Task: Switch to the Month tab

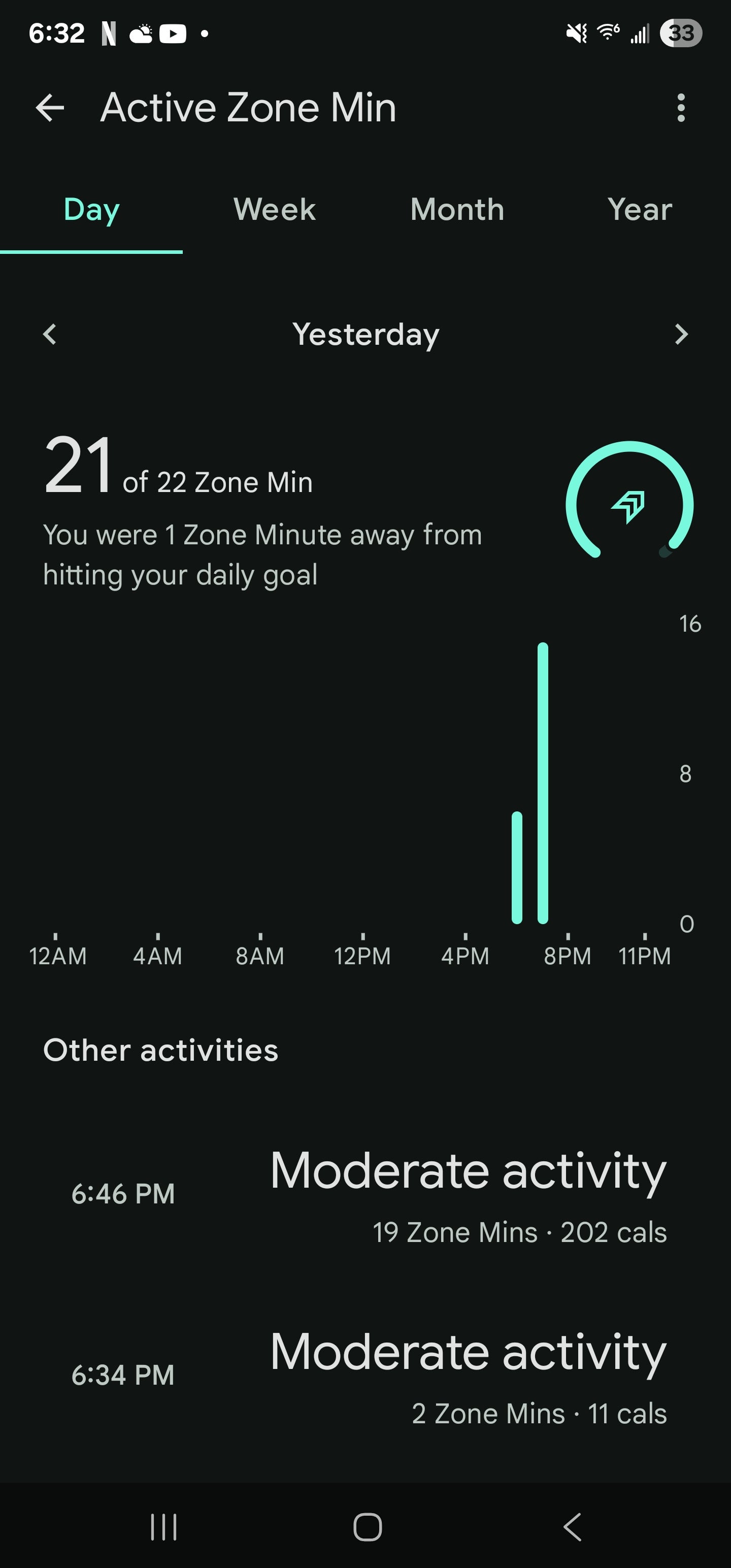Action: [457, 210]
